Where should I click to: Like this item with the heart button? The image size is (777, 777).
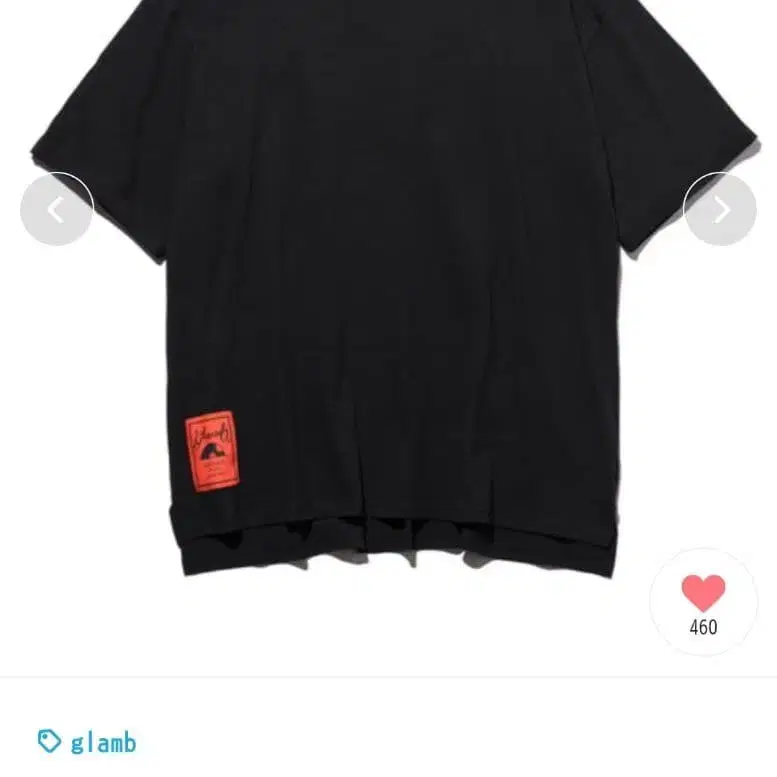pyautogui.click(x=703, y=601)
